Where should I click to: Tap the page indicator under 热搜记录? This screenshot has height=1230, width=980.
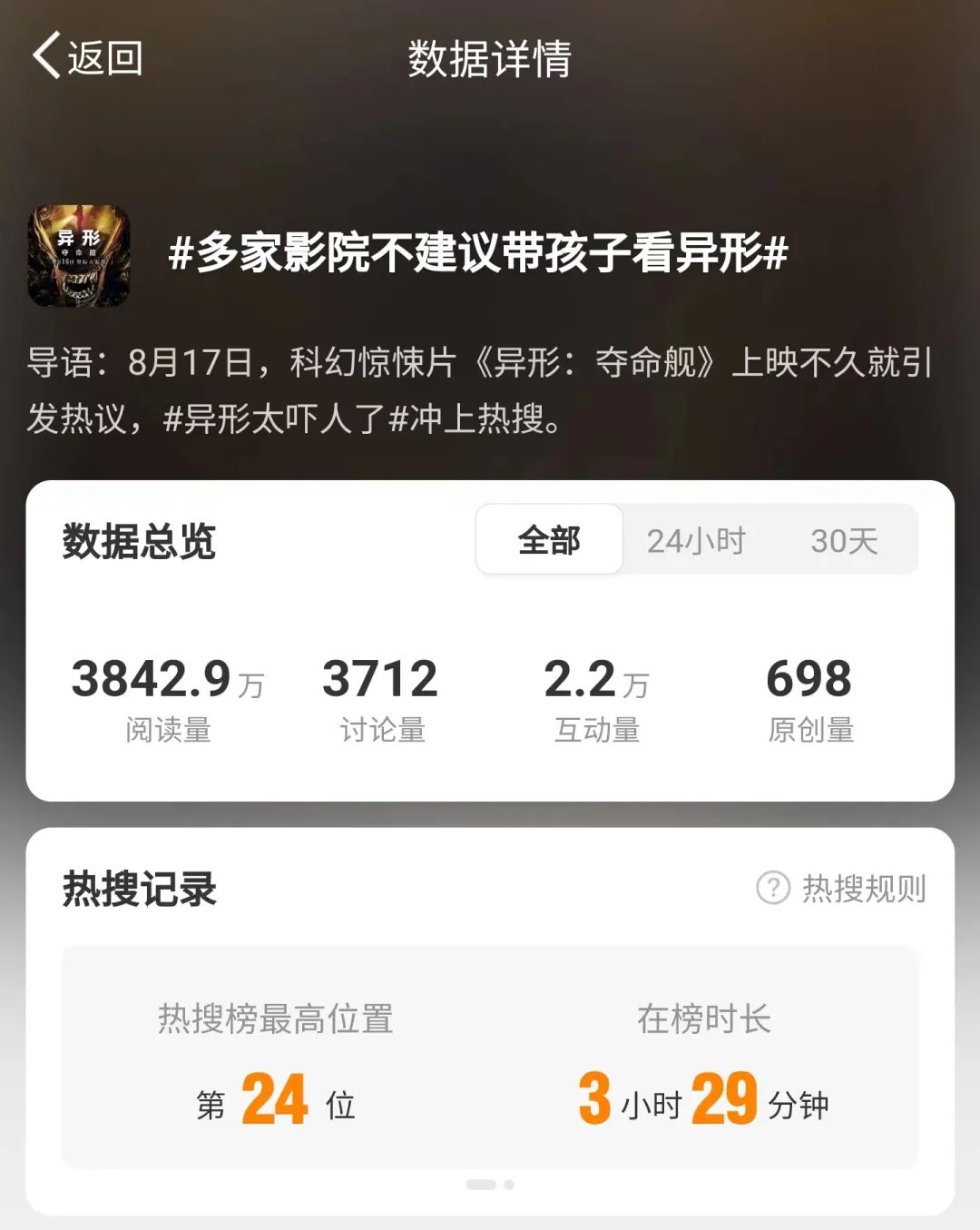click(x=490, y=1185)
